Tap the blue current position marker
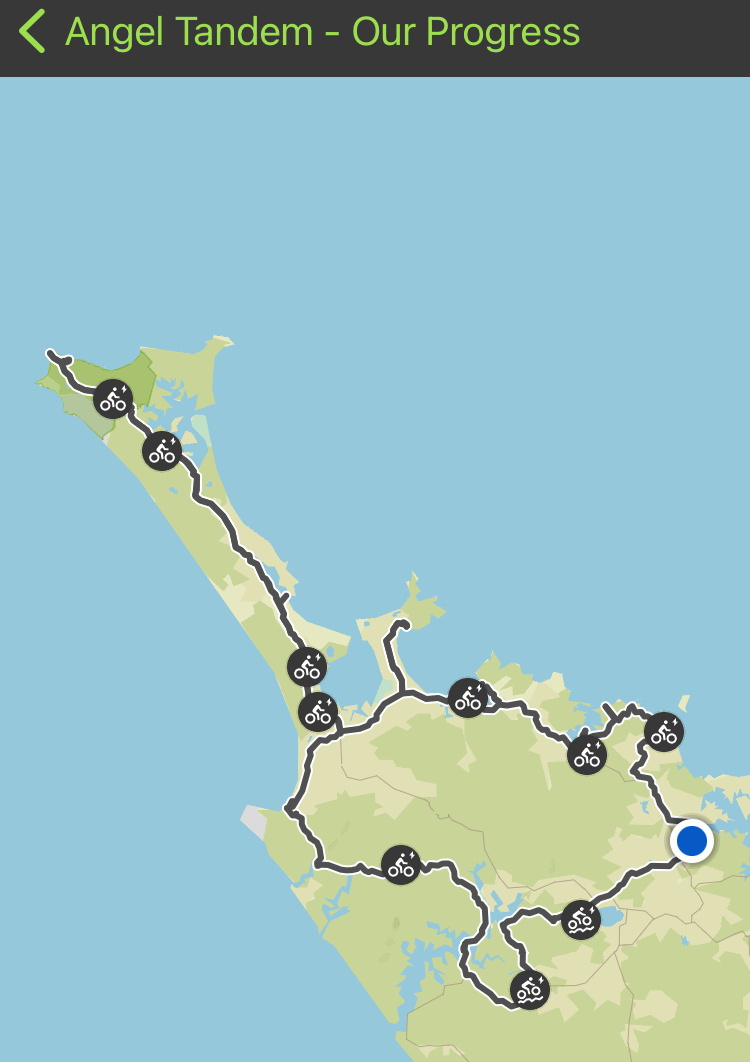 pos(692,841)
